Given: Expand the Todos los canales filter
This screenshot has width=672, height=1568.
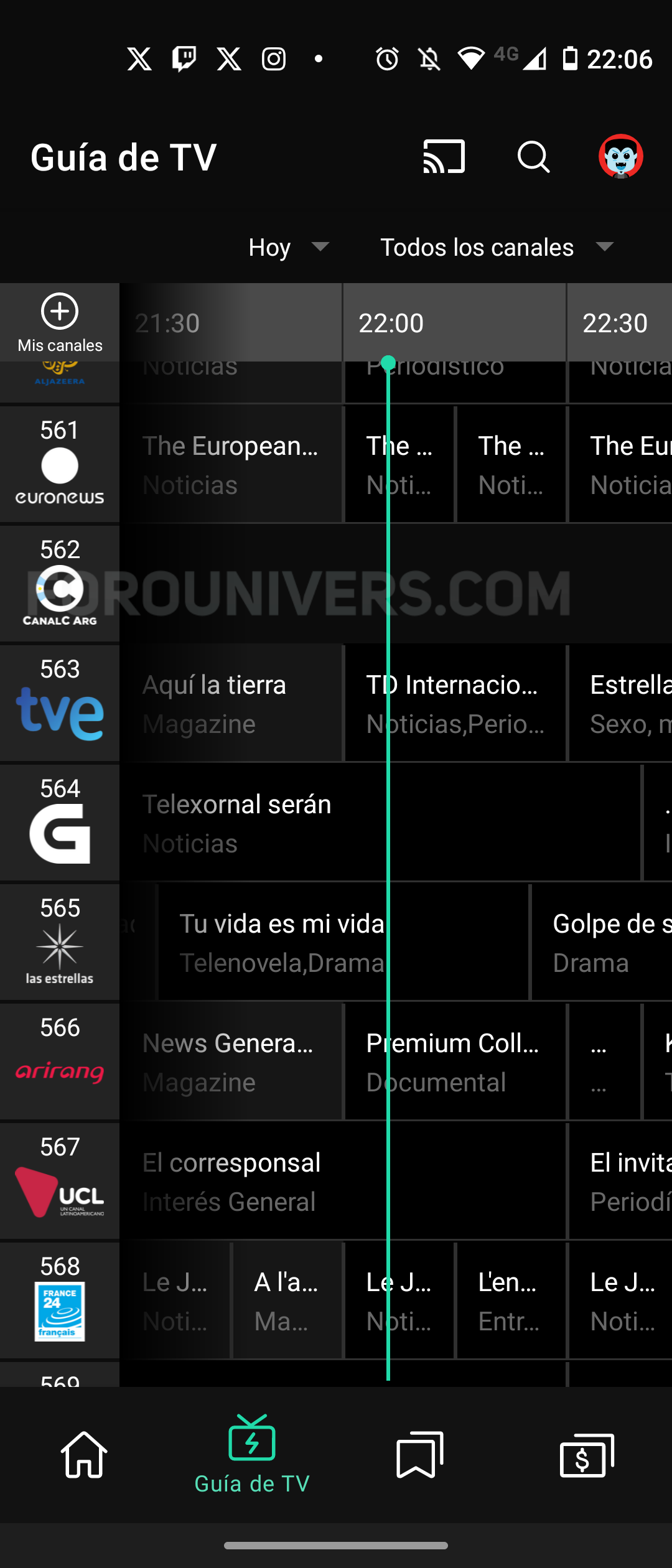Looking at the screenshot, I should pyautogui.click(x=497, y=247).
